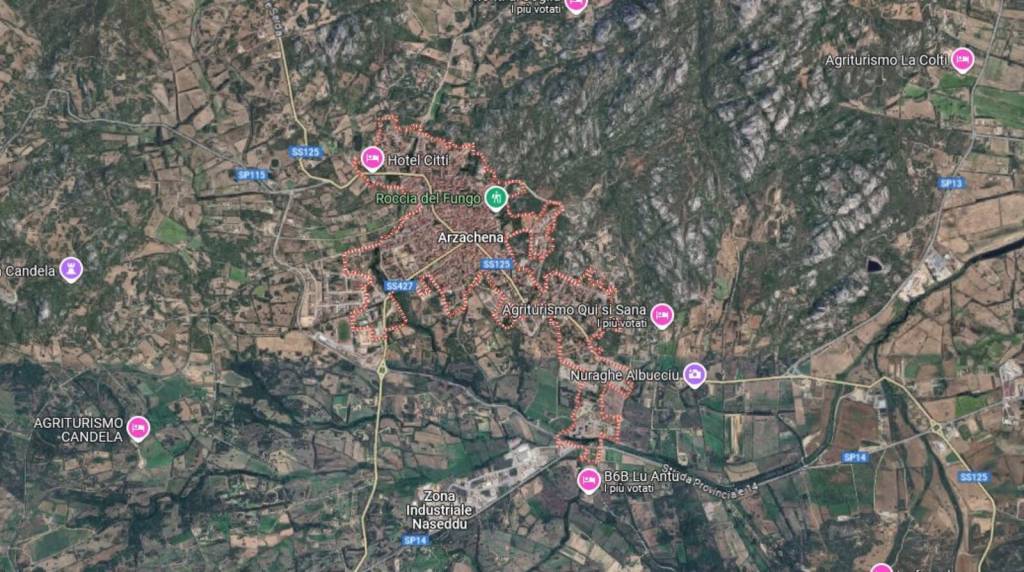Tap the Agriturismo La Colti lodging pin
This screenshot has height=572, width=1024.
[x=962, y=60]
